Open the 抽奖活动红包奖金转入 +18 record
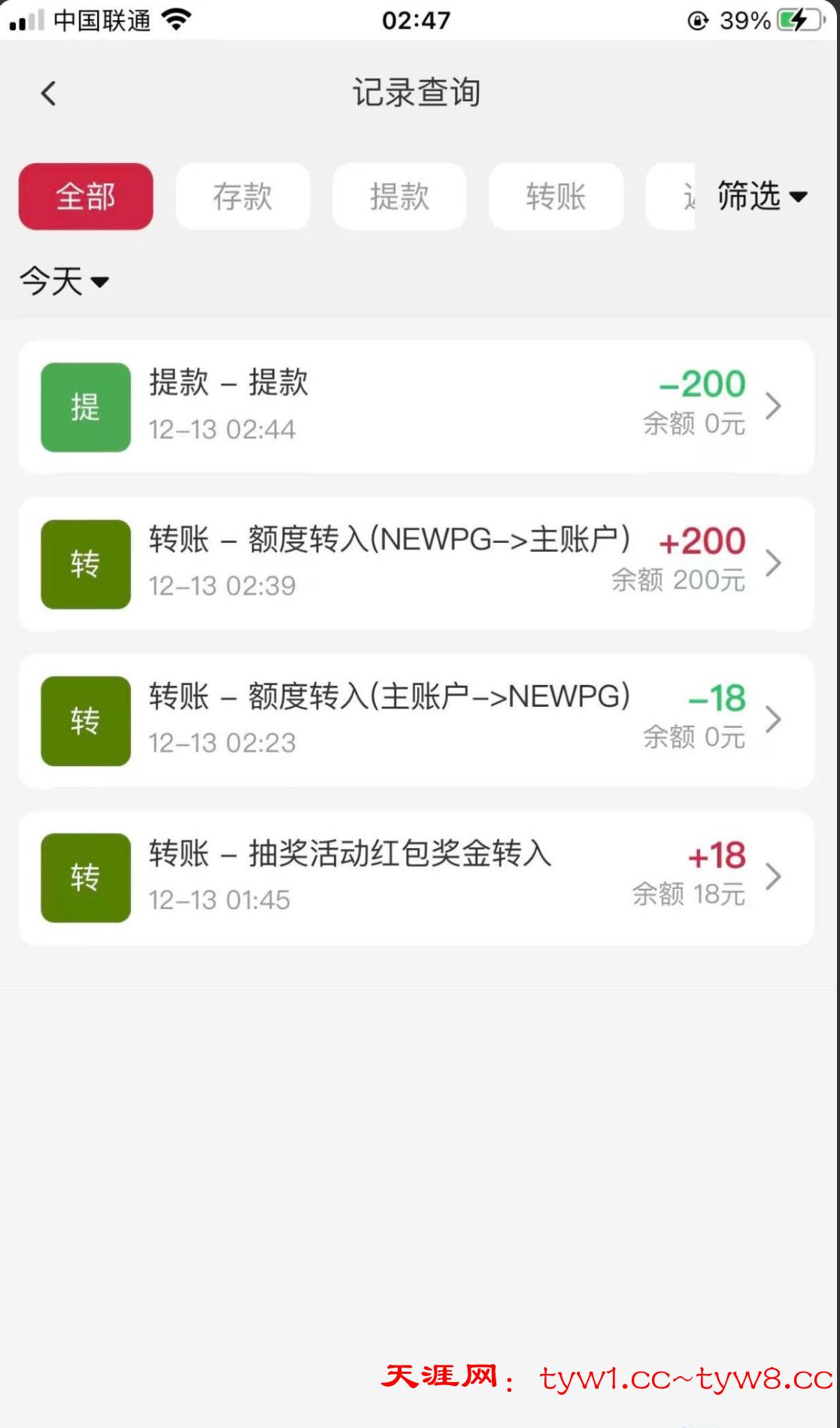This screenshot has height=1428, width=840. coord(416,878)
